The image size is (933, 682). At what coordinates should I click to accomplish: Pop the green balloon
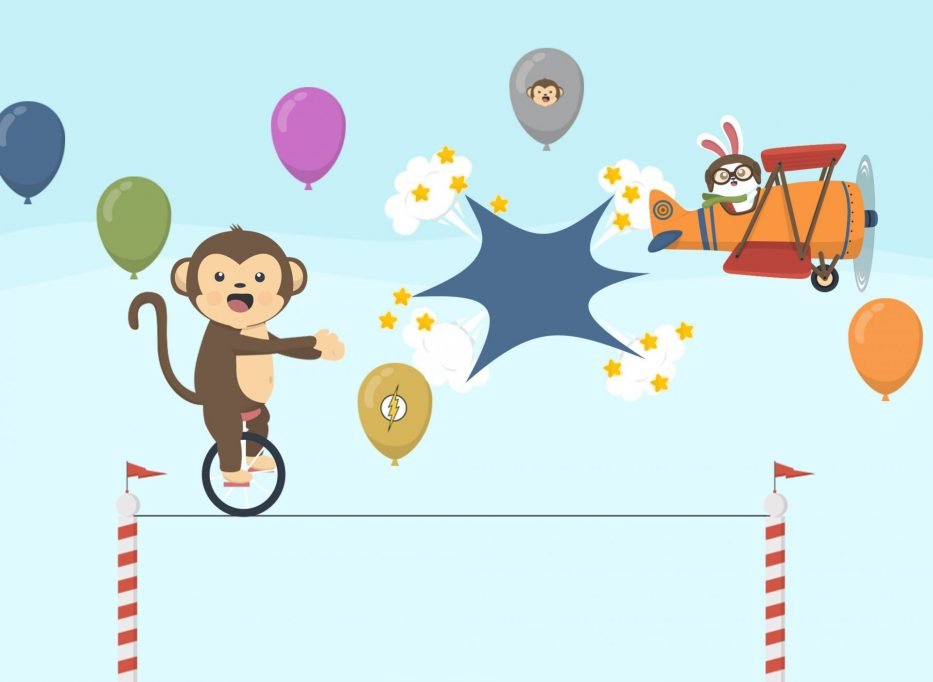pyautogui.click(x=134, y=221)
